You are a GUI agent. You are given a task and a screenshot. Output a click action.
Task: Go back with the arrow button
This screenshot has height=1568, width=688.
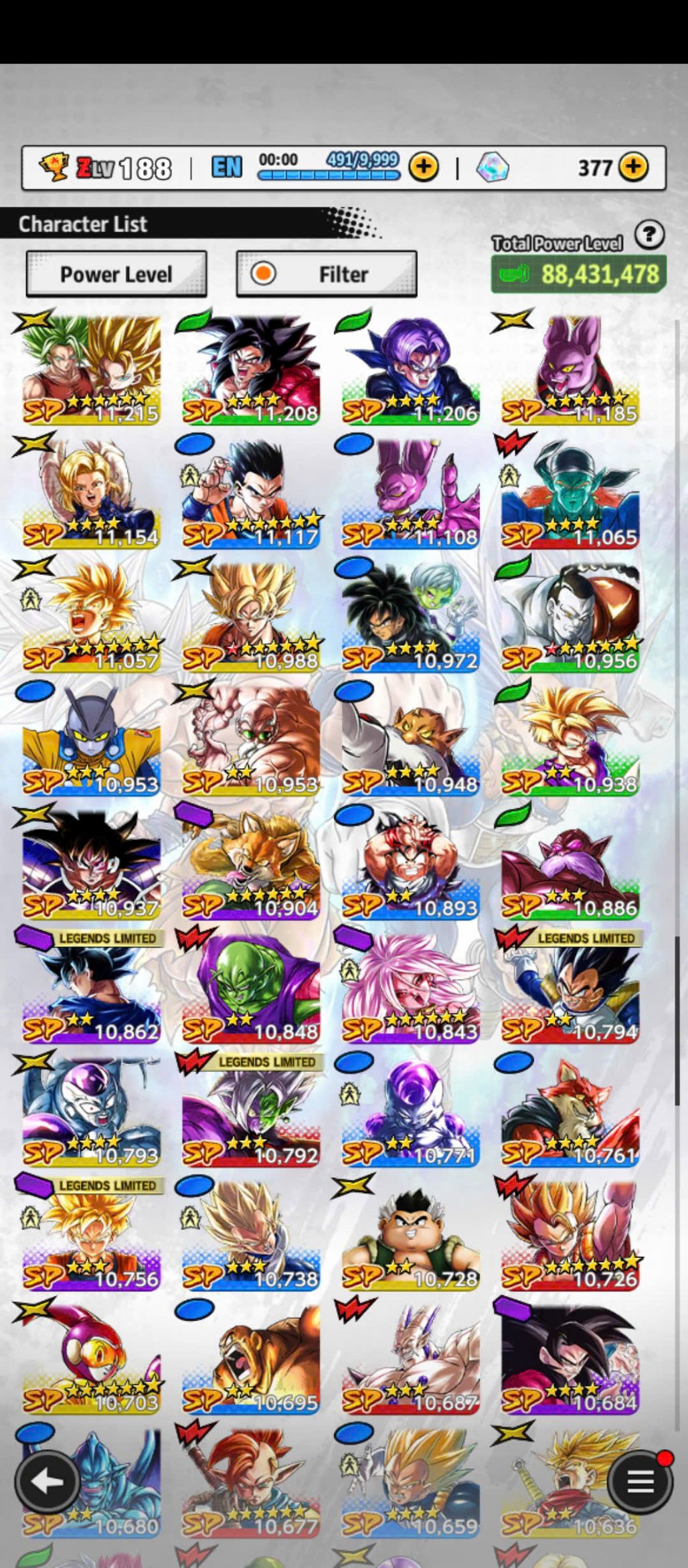pos(46,1481)
